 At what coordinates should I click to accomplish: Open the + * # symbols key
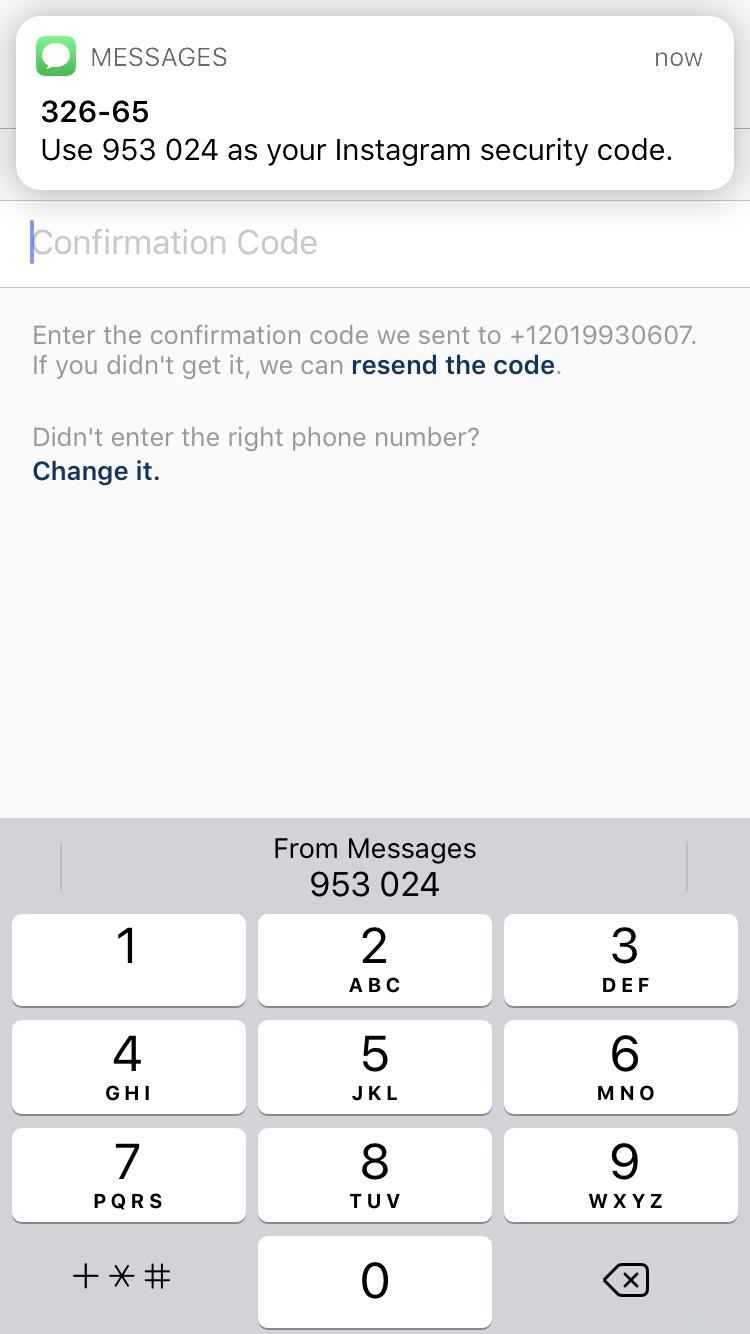(122, 1277)
